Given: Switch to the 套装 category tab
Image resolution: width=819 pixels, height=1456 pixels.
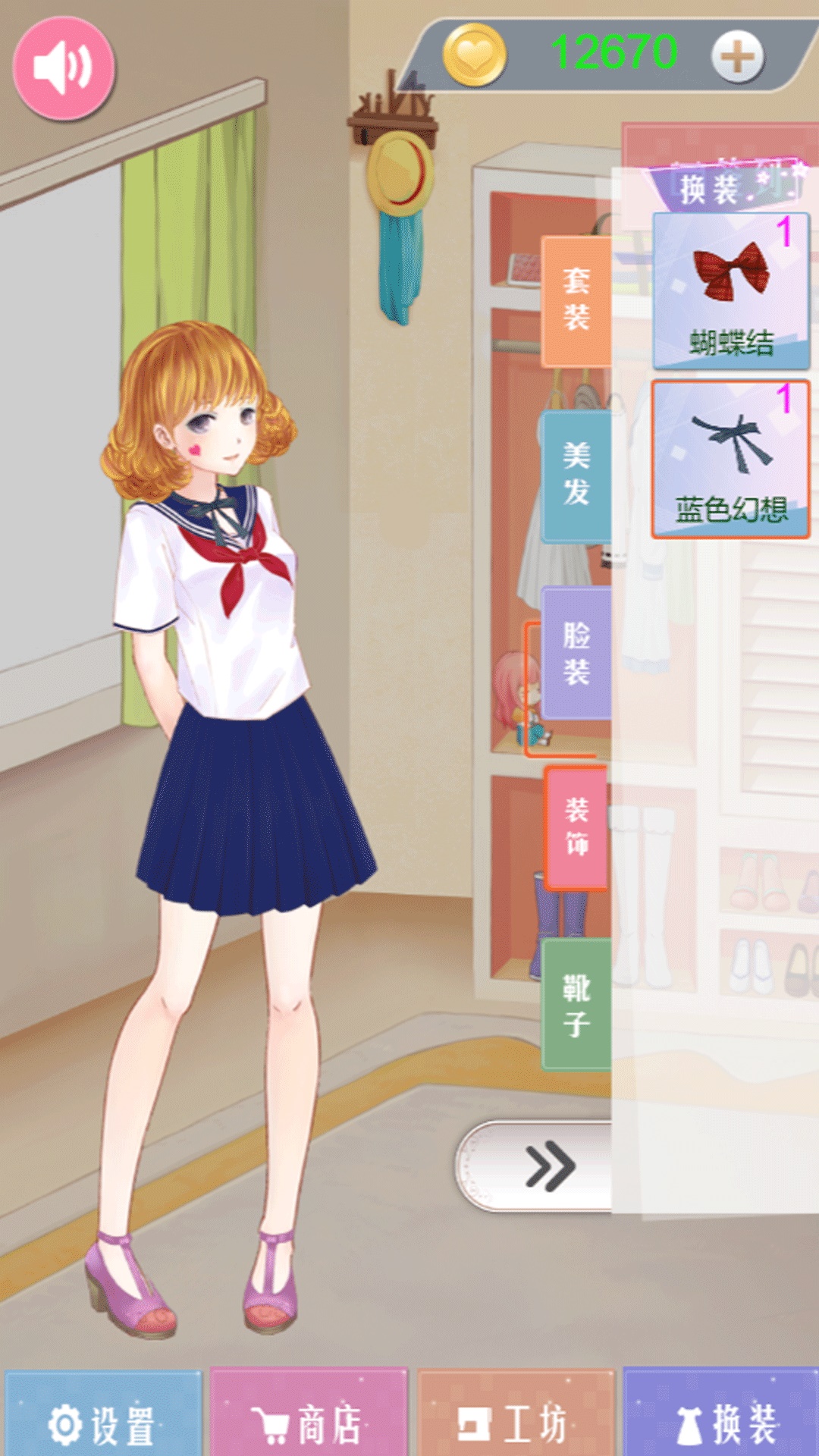Looking at the screenshot, I should tap(576, 301).
